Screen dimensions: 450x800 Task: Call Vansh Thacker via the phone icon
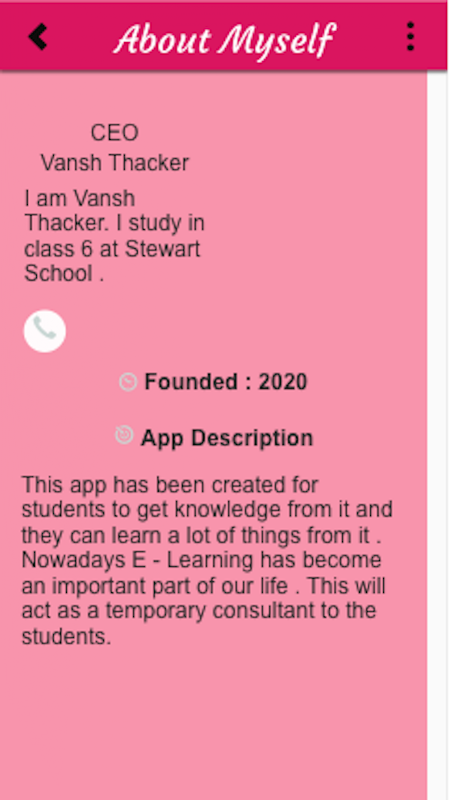coord(45,331)
